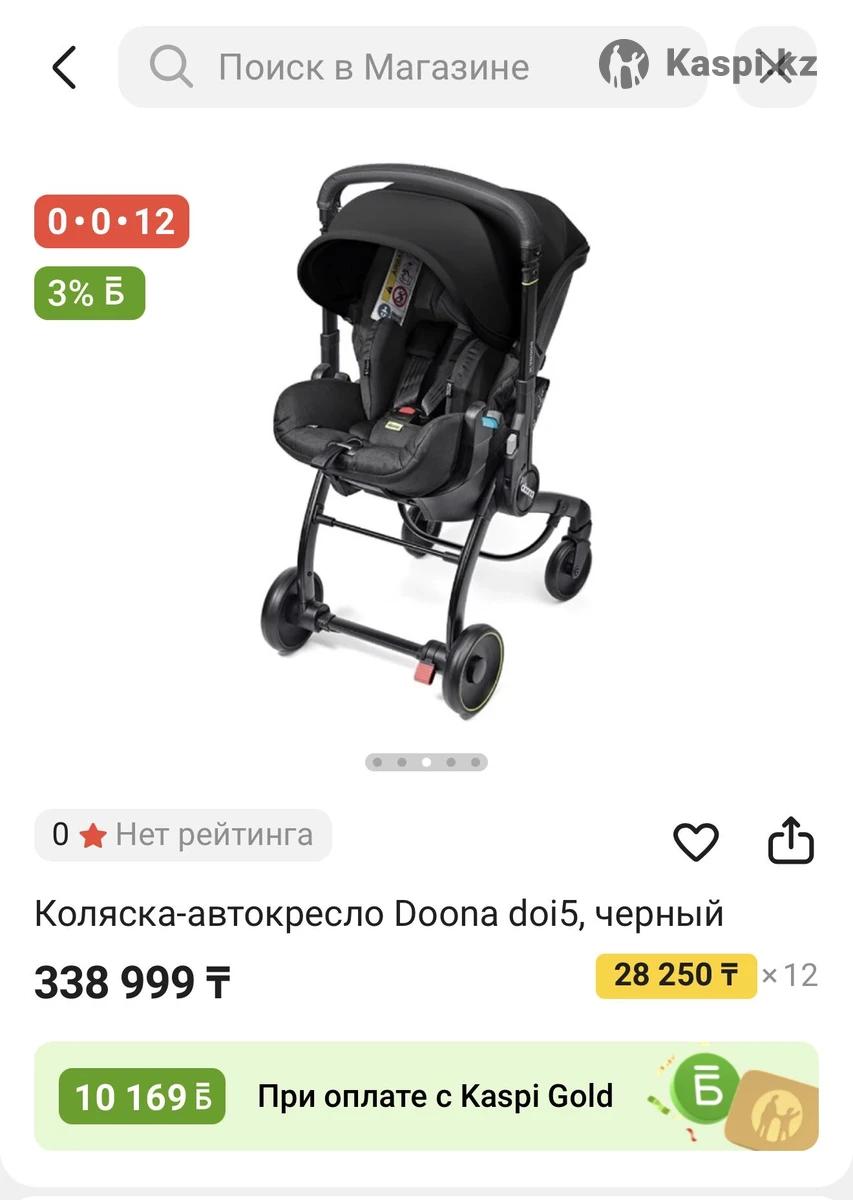Open the stroller product photo
This screenshot has height=1200, width=853.
pos(426,440)
